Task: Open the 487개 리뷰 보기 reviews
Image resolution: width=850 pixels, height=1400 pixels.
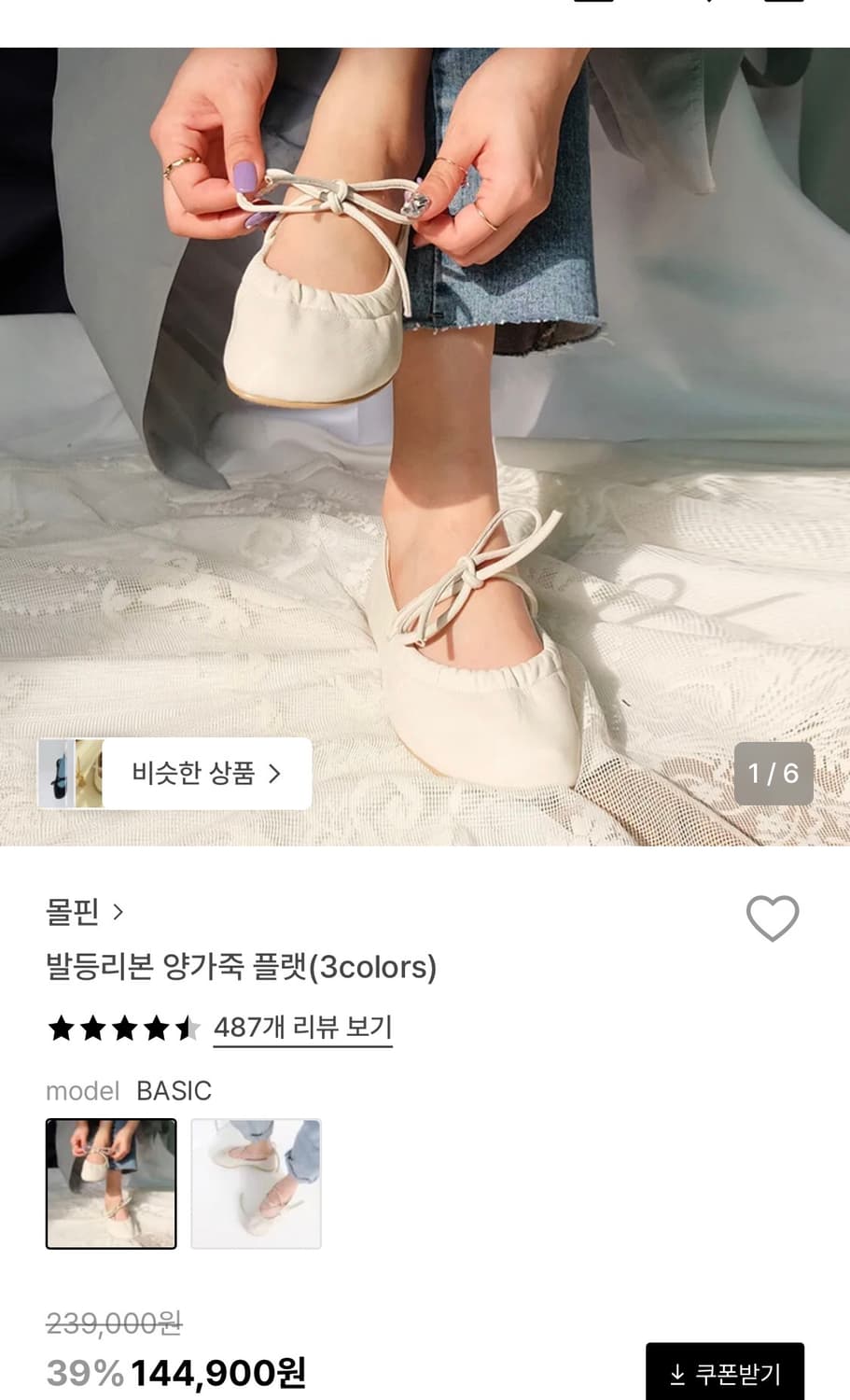Action: pyautogui.click(x=301, y=1027)
